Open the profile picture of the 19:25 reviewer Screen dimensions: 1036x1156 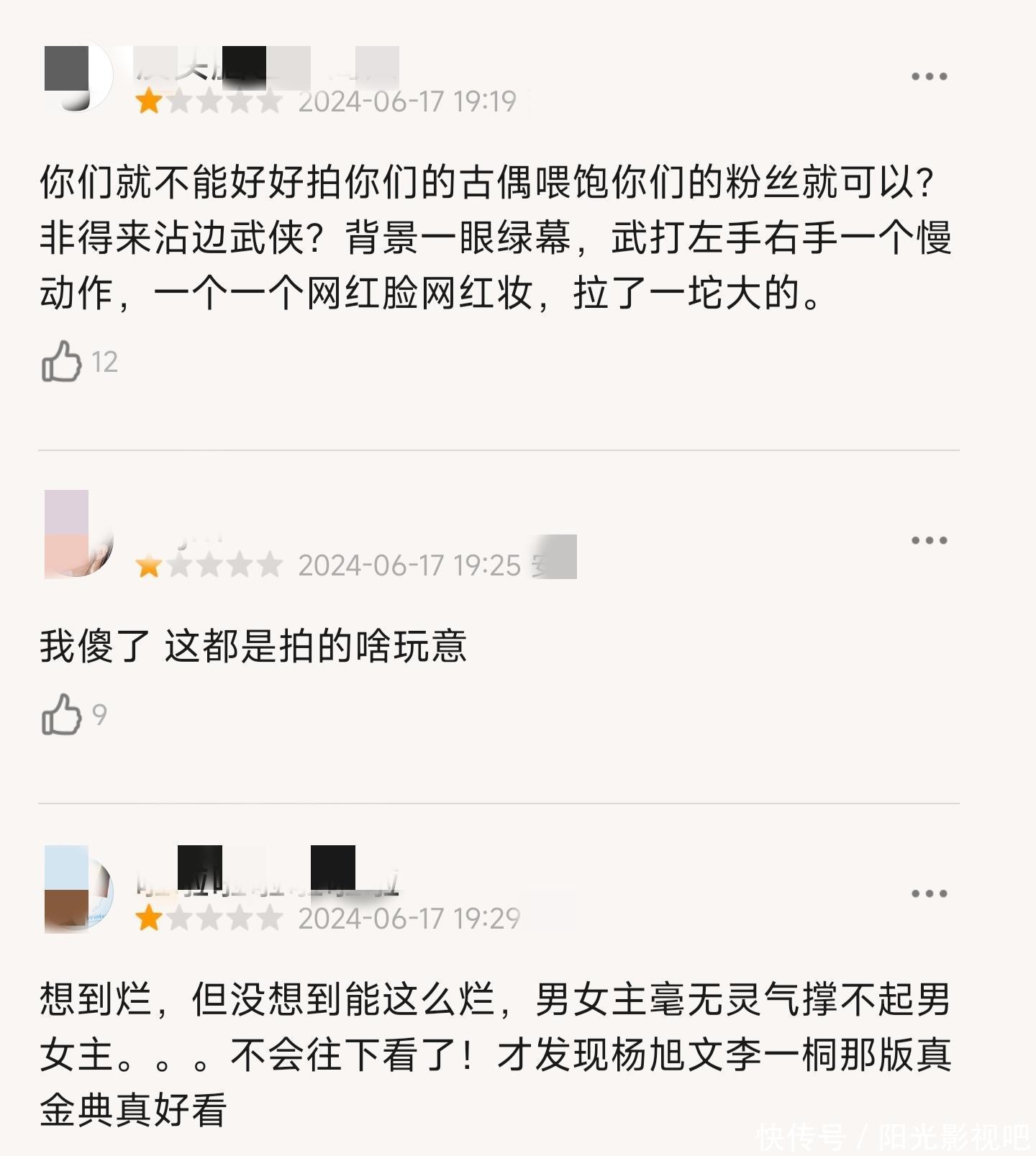[78, 534]
